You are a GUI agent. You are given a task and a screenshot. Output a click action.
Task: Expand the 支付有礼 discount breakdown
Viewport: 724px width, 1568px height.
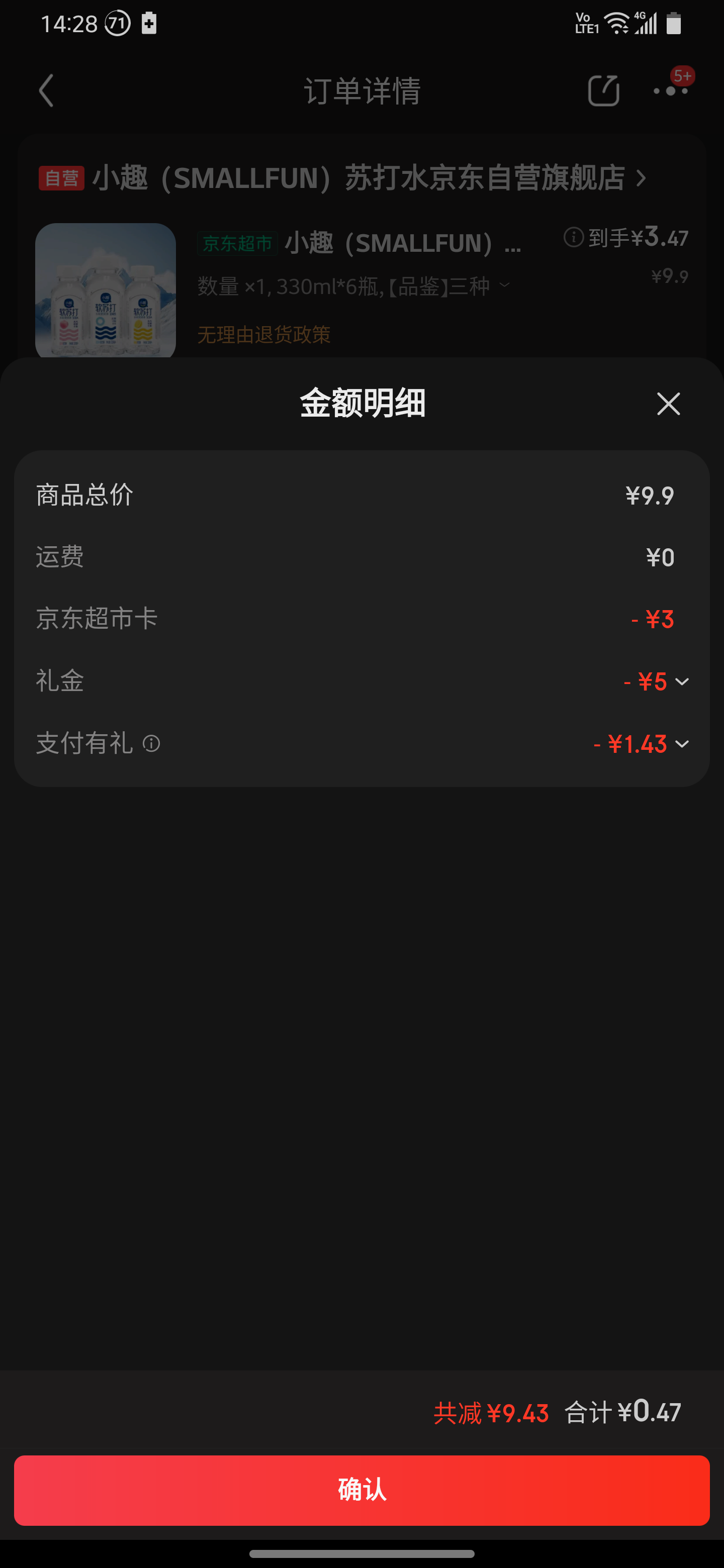[x=682, y=744]
